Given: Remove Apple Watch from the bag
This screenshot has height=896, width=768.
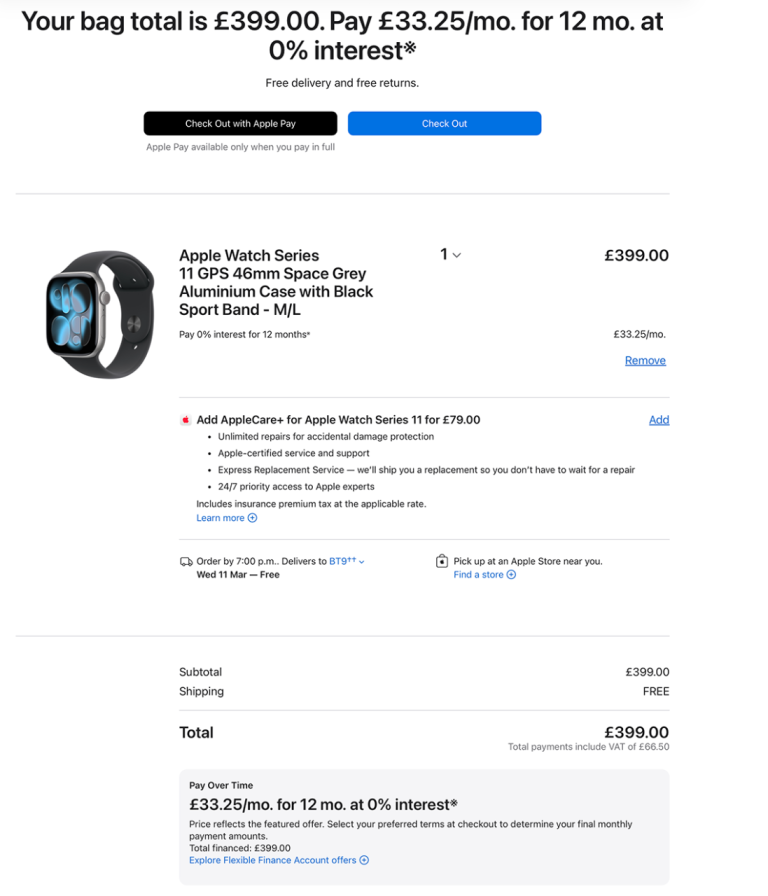Looking at the screenshot, I should pyautogui.click(x=645, y=361).
